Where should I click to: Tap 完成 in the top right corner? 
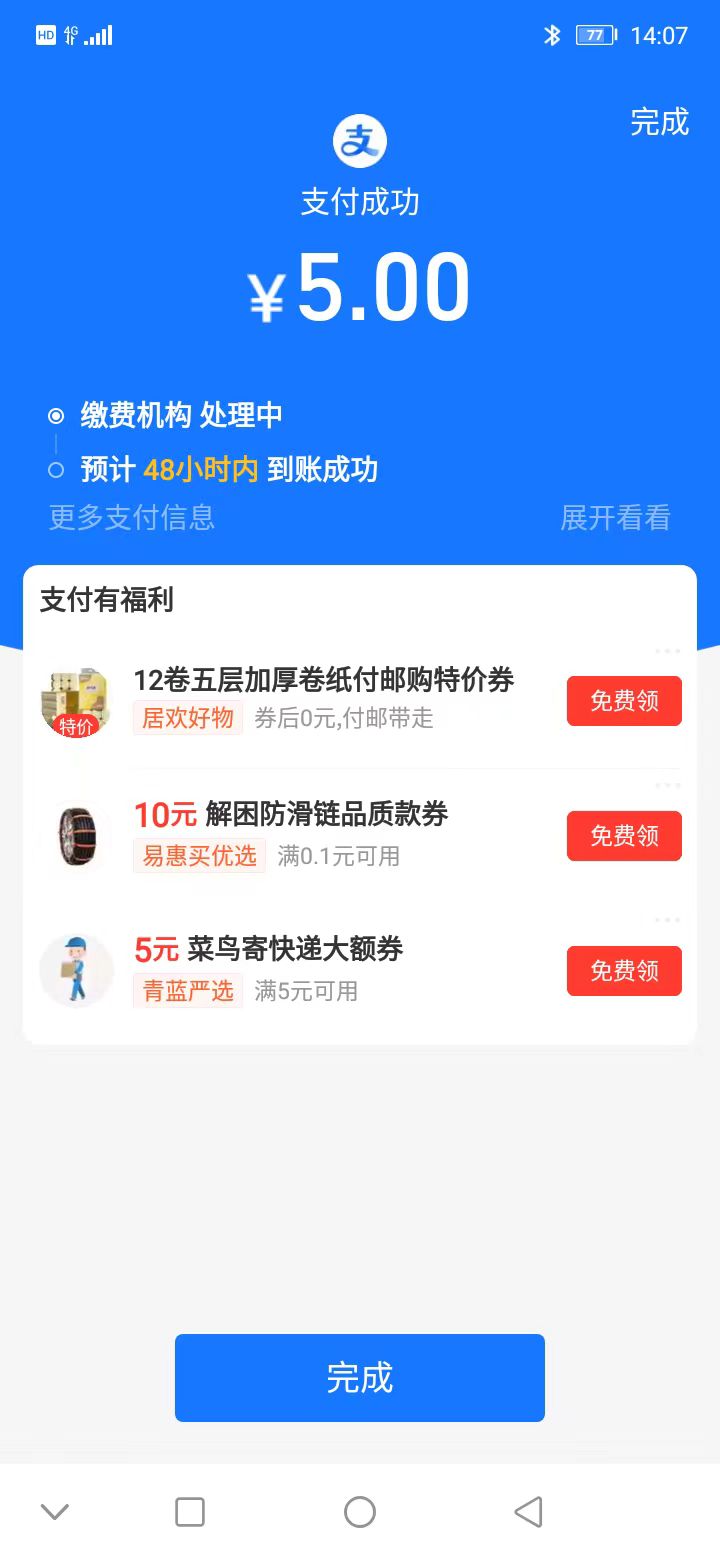point(659,122)
